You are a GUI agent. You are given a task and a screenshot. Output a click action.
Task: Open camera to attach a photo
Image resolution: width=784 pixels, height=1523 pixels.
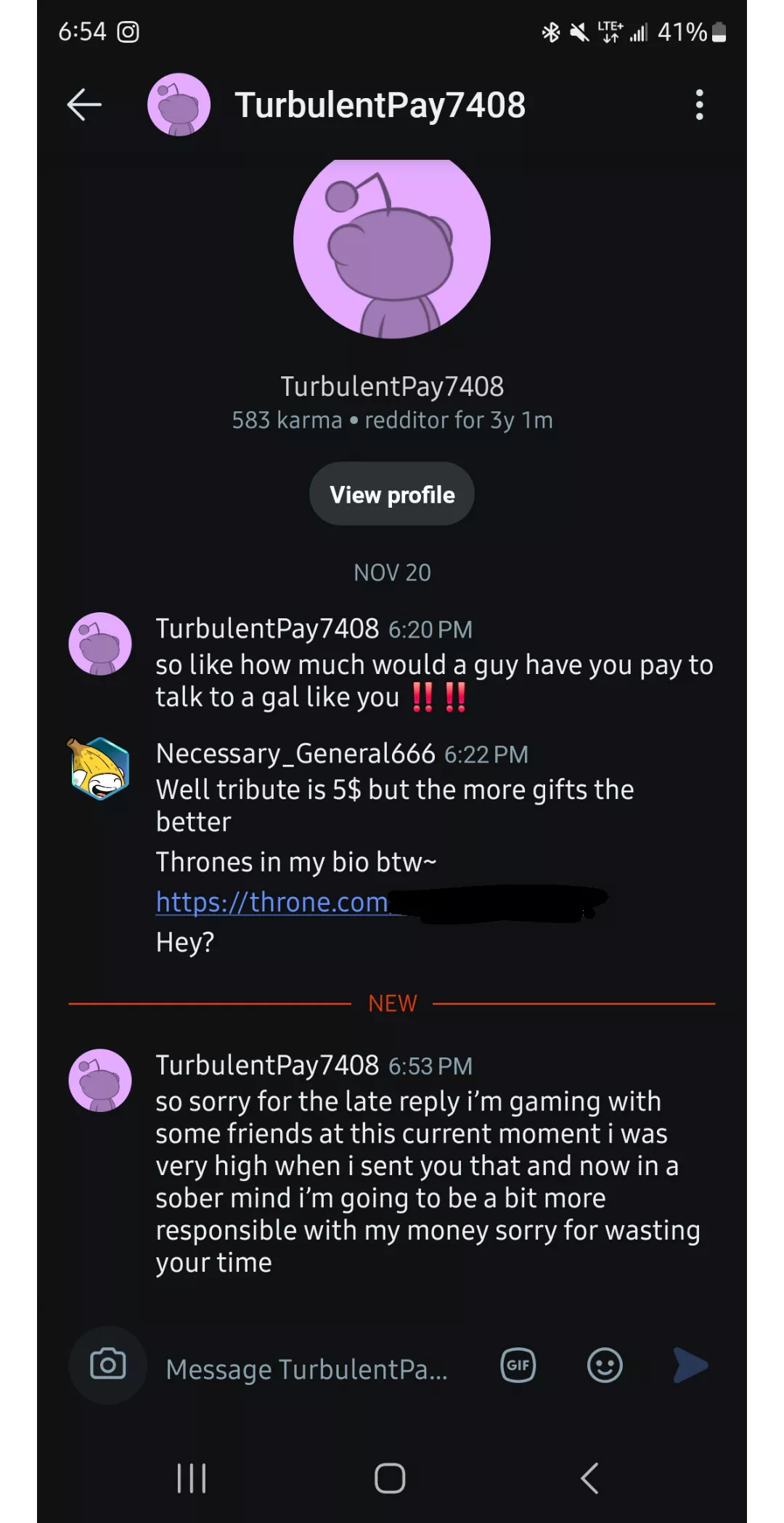point(108,1365)
